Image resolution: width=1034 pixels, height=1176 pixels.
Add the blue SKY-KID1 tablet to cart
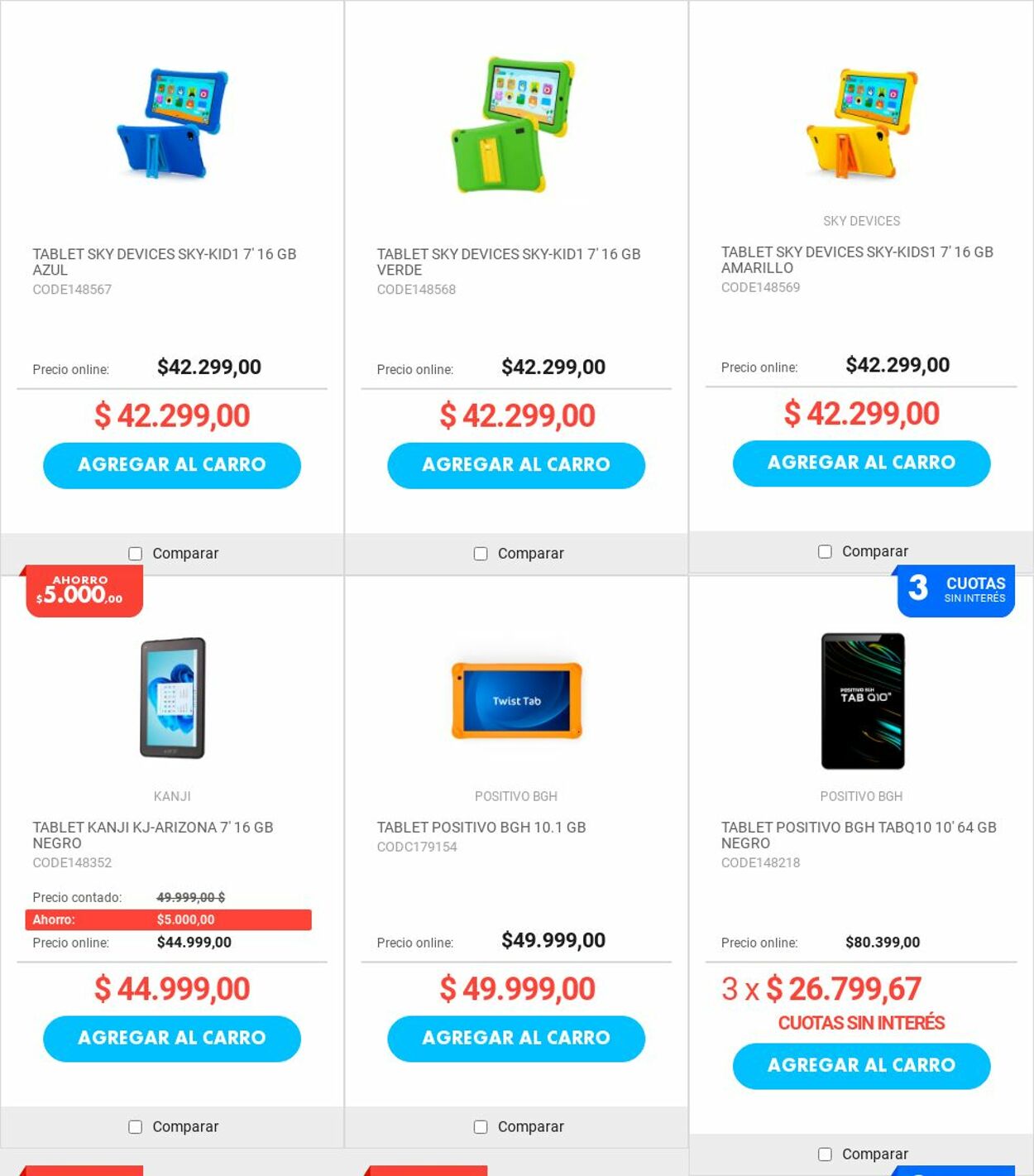pyautogui.click(x=171, y=465)
